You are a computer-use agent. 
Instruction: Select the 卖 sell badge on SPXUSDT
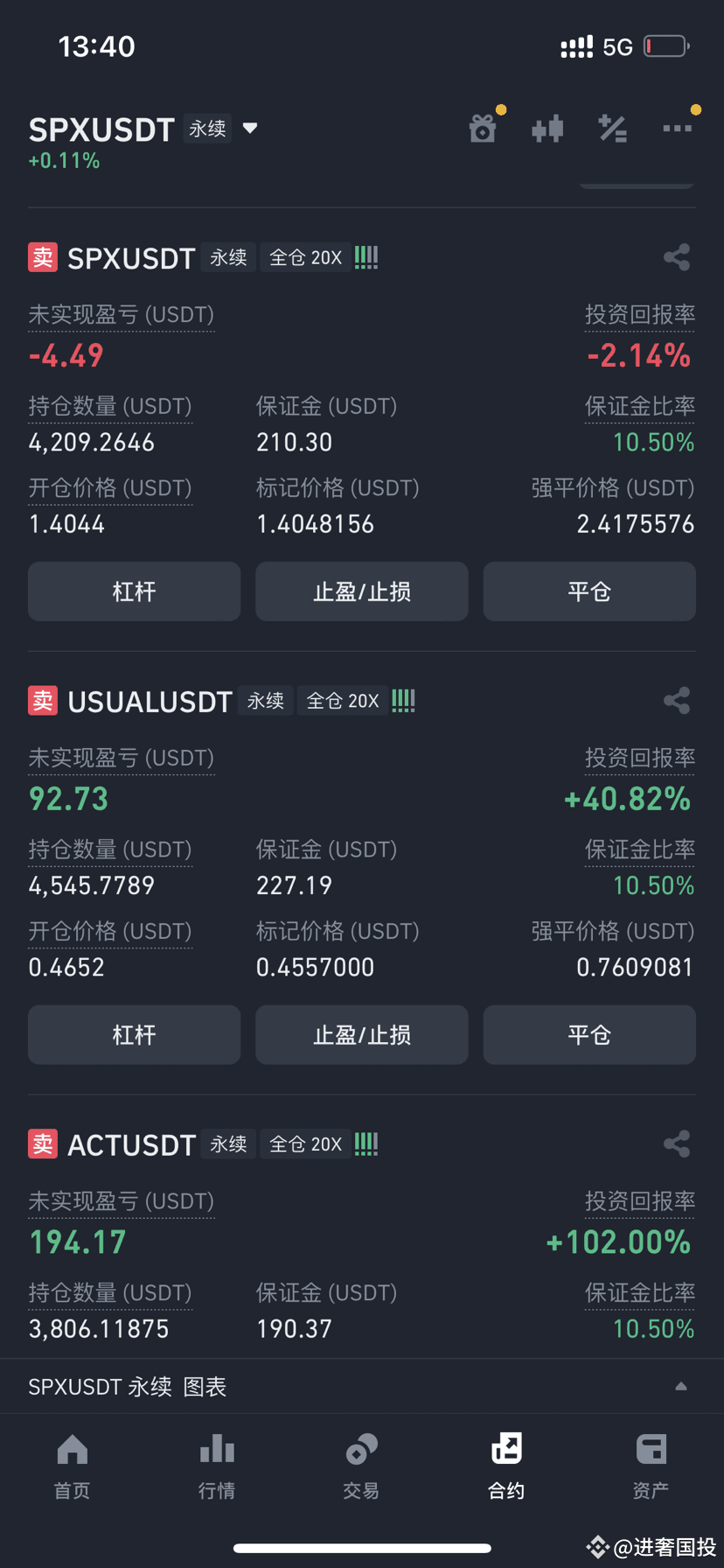point(42,256)
